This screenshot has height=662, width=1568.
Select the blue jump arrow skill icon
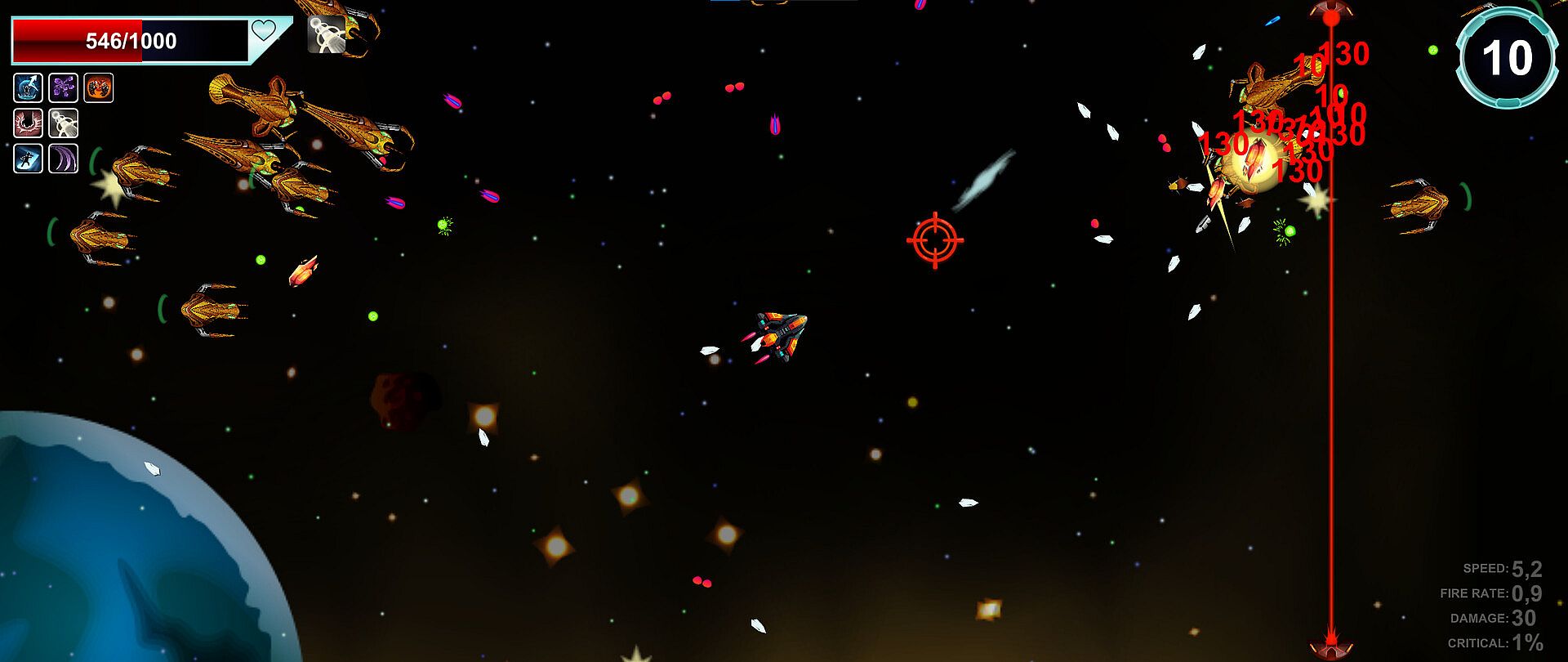29,87
